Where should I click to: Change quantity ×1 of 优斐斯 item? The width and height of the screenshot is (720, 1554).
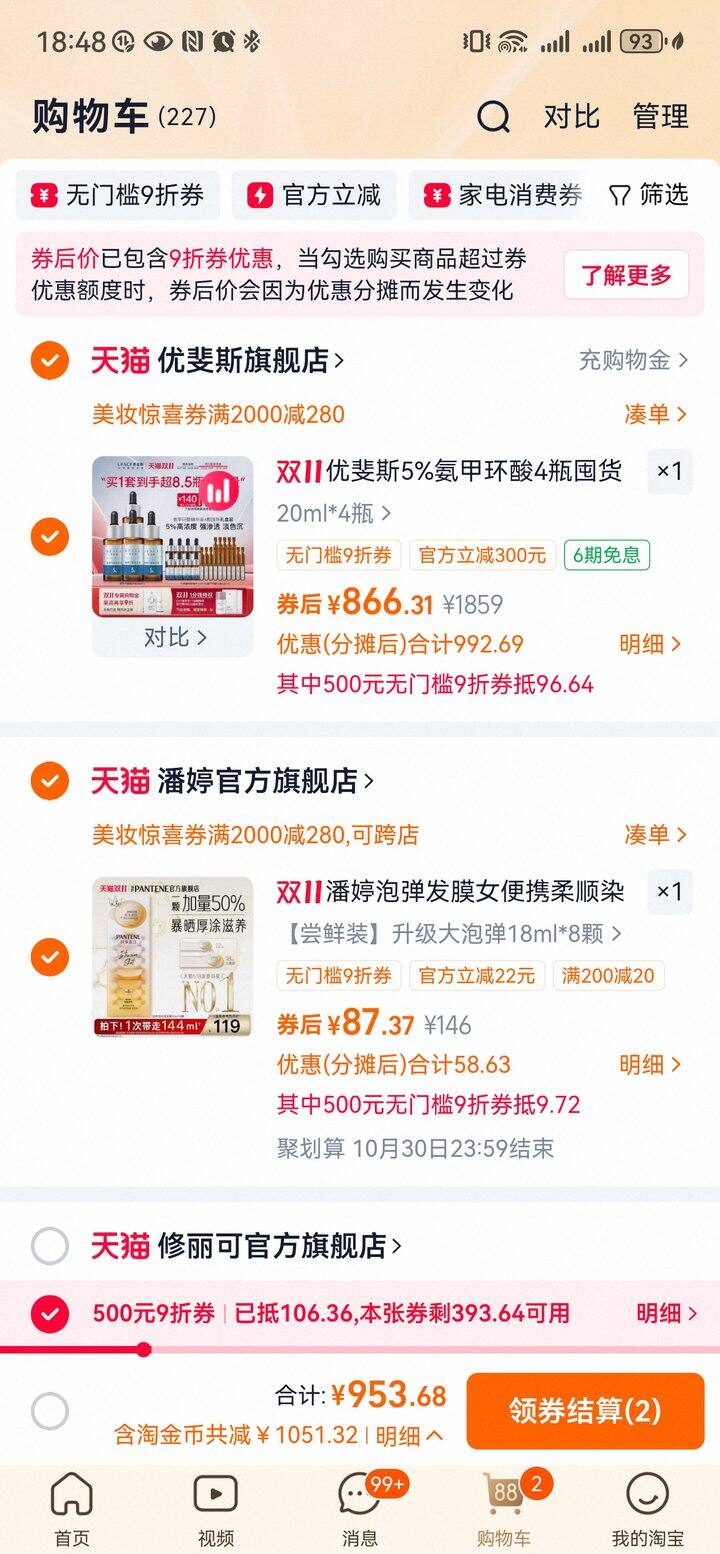coord(669,471)
